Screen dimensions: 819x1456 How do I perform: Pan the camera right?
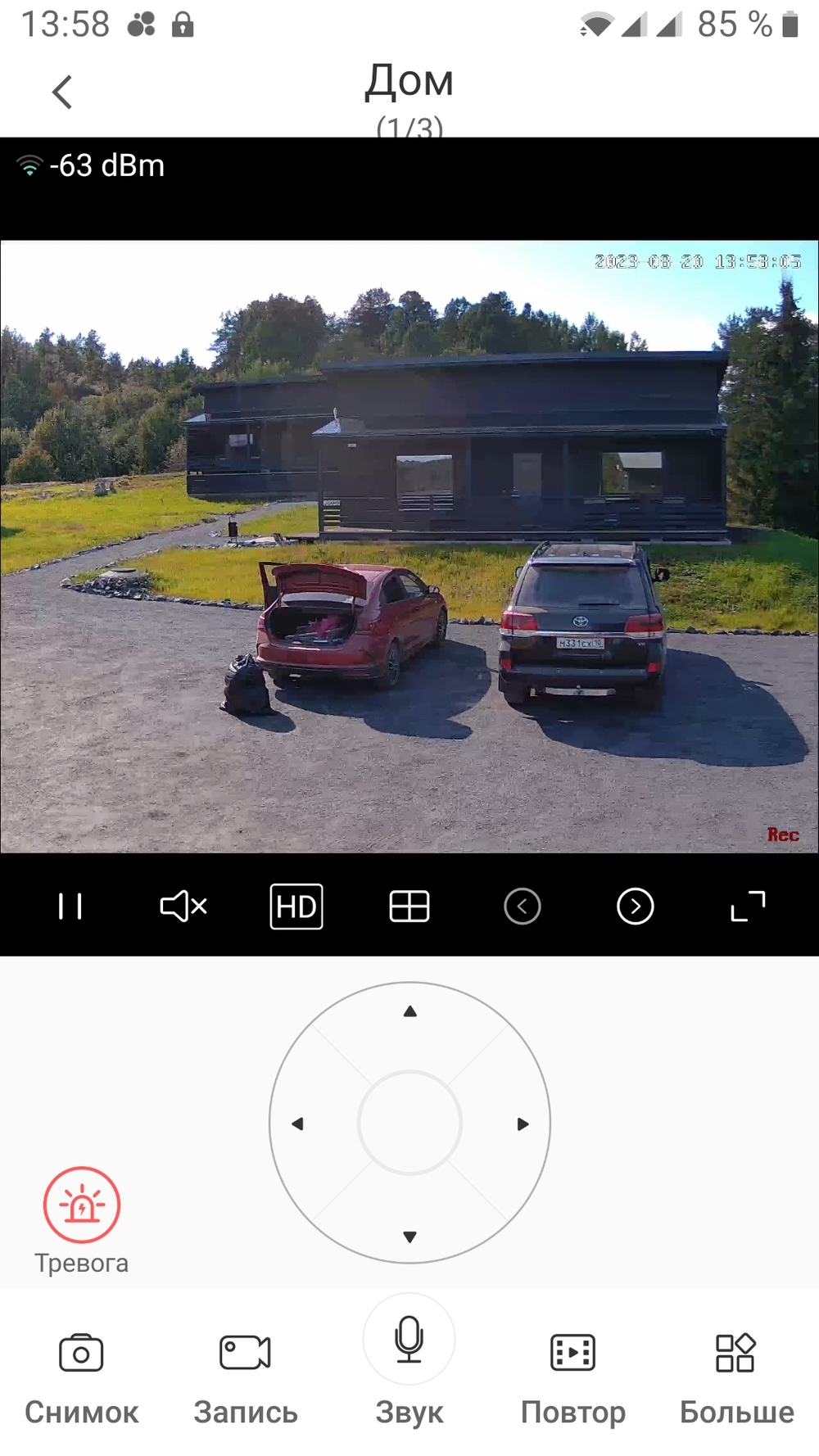(523, 1124)
